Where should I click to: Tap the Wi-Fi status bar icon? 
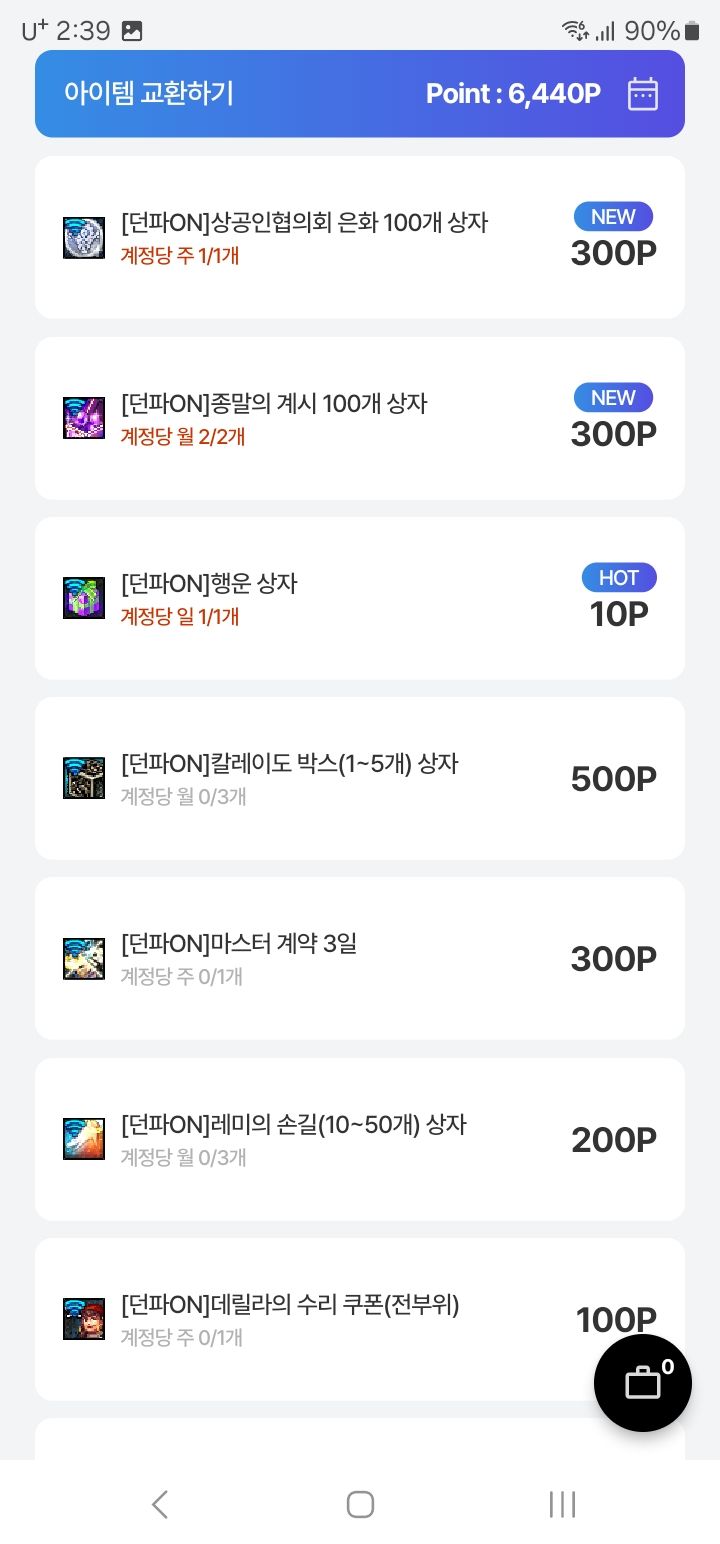(574, 30)
